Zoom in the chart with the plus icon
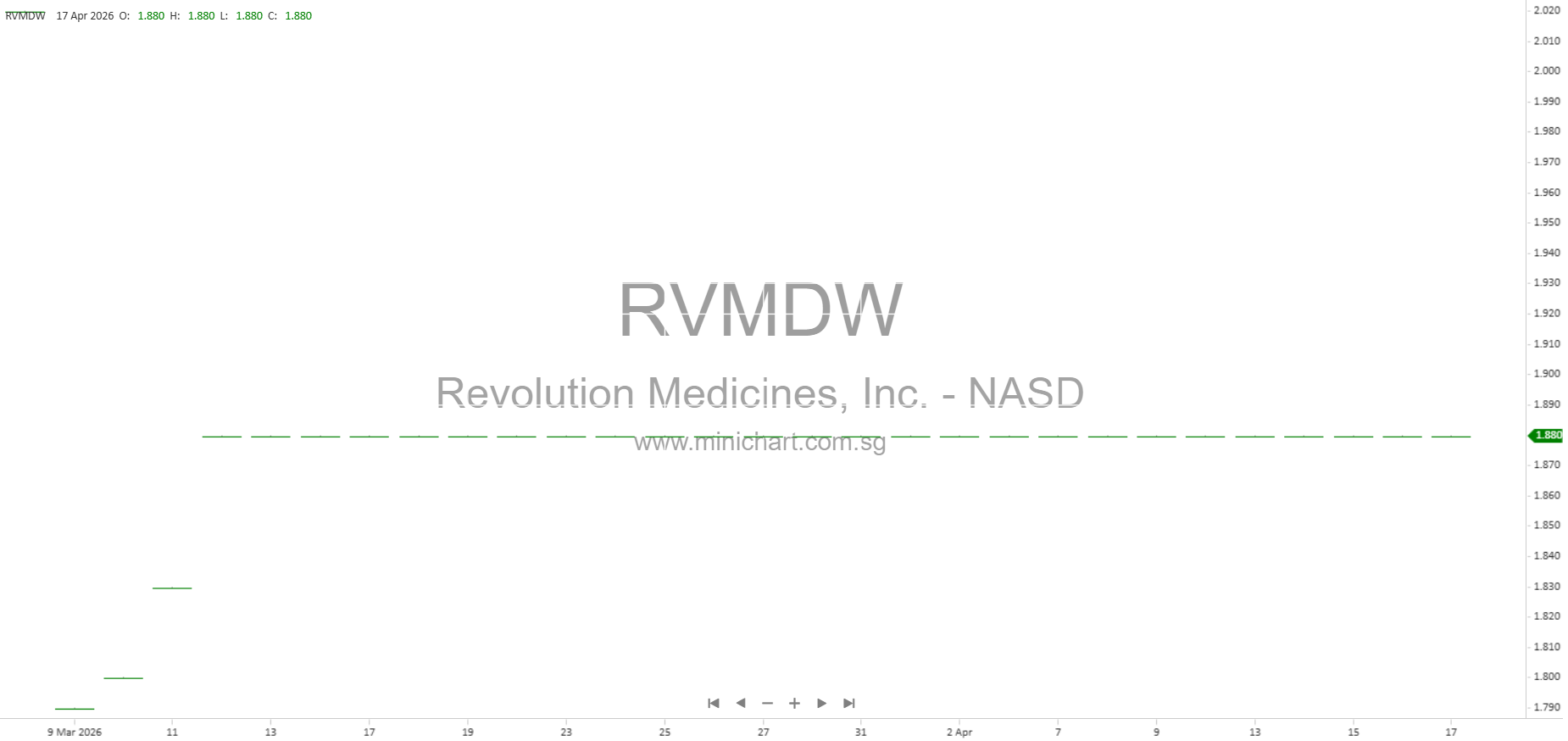This screenshot has width=1568, height=741. [x=794, y=703]
